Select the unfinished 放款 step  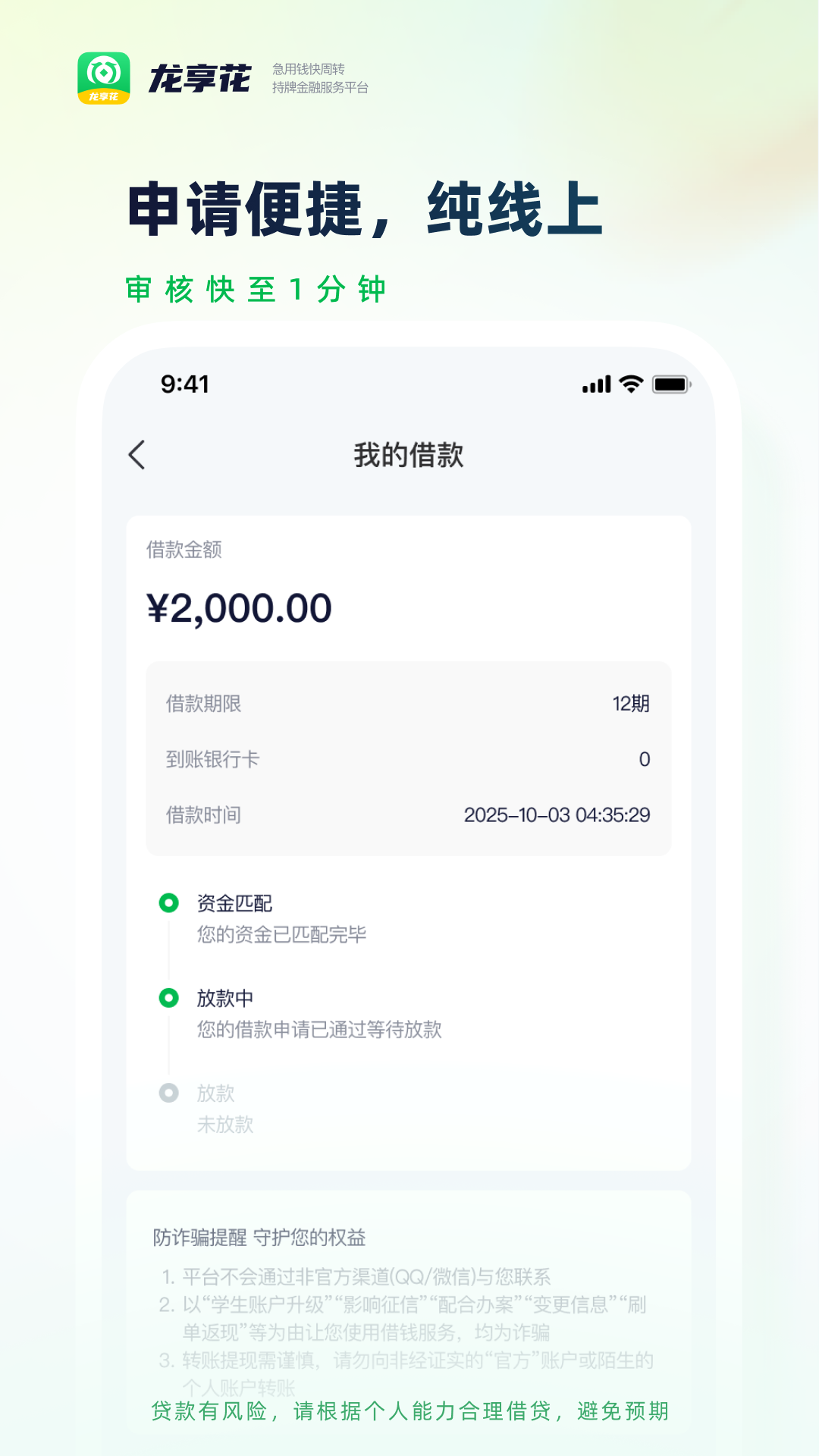click(x=217, y=1094)
